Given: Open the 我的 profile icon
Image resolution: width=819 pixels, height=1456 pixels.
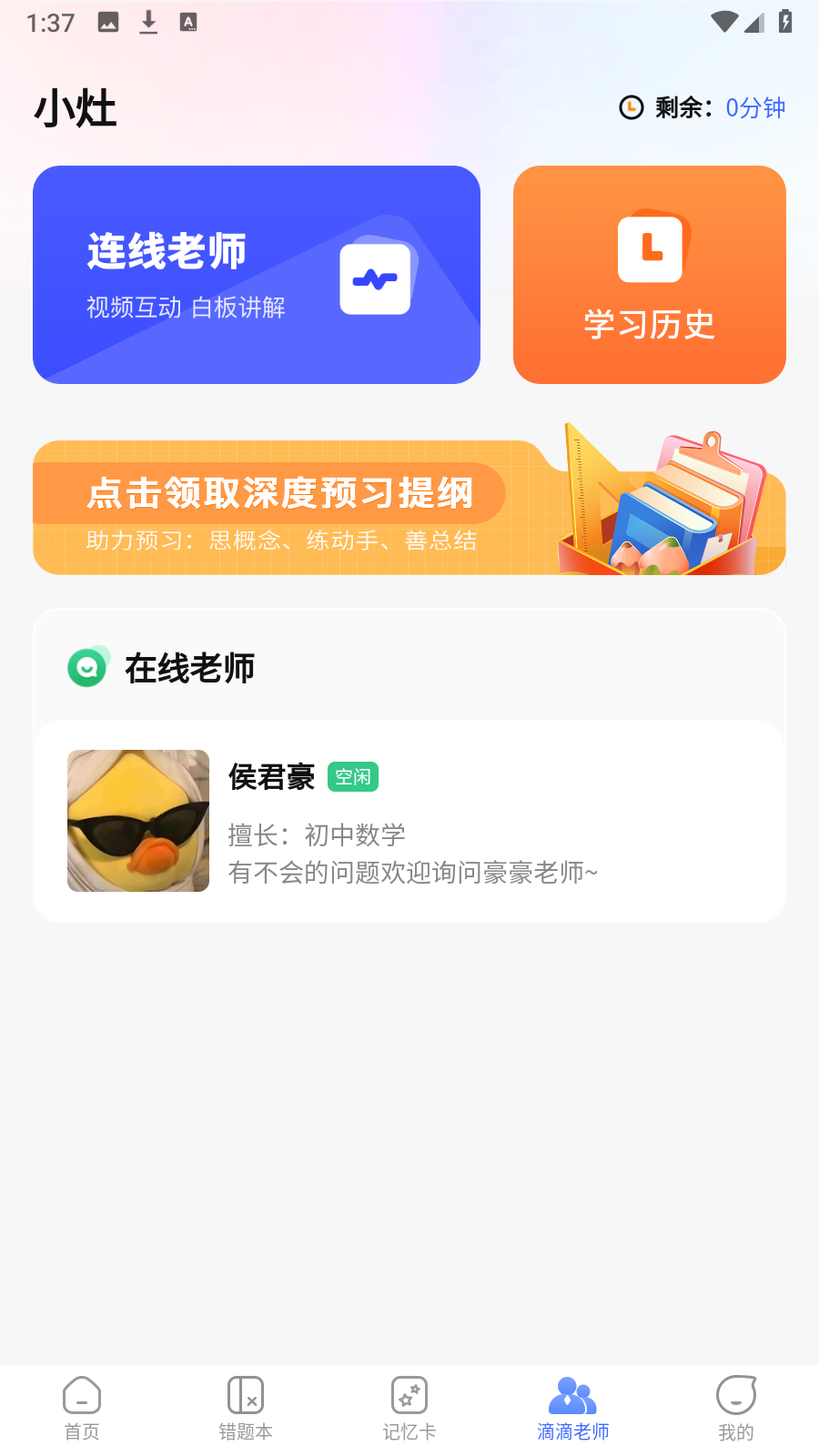Looking at the screenshot, I should 735,1394.
